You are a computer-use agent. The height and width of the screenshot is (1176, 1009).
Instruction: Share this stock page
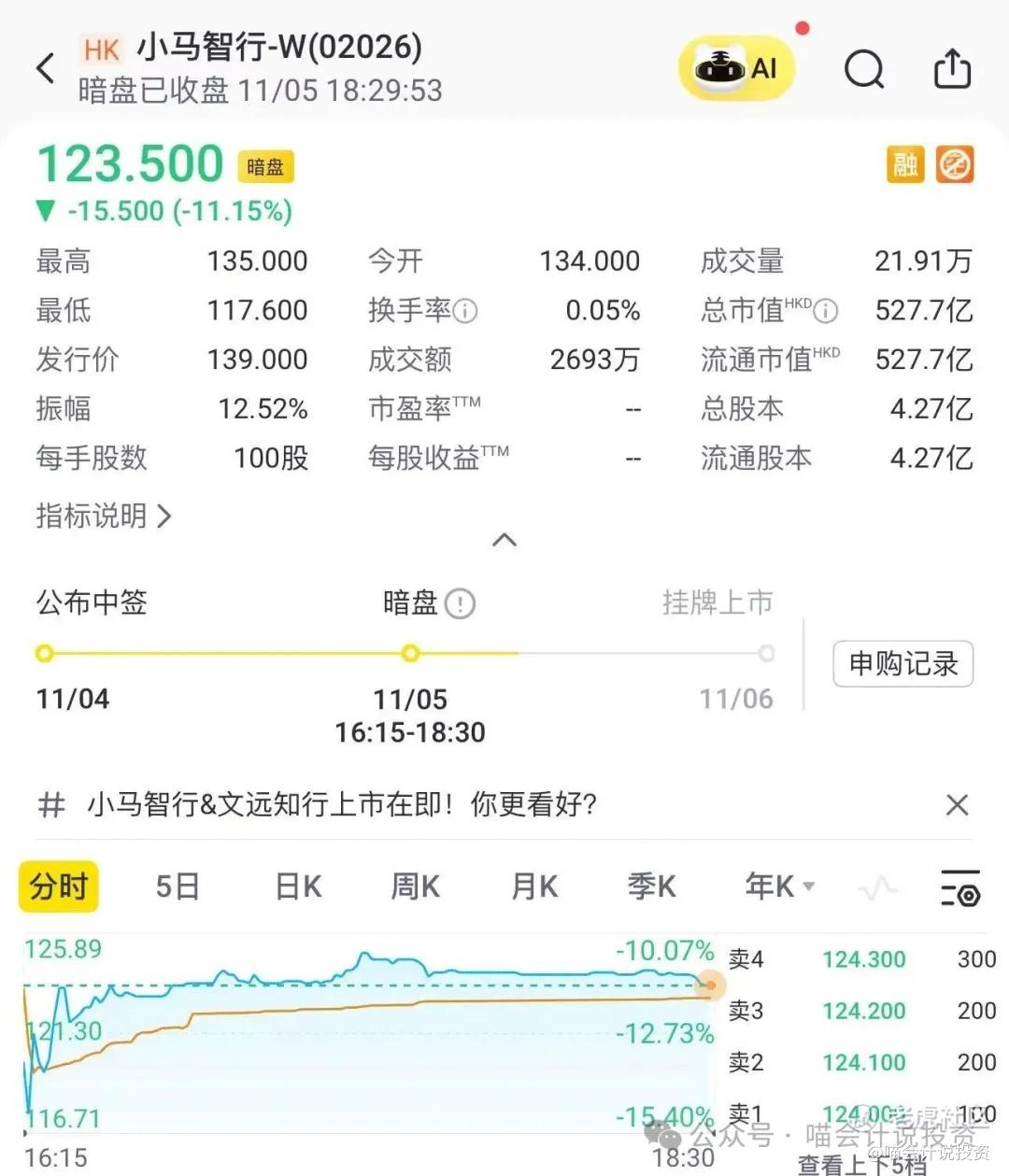coord(952,68)
